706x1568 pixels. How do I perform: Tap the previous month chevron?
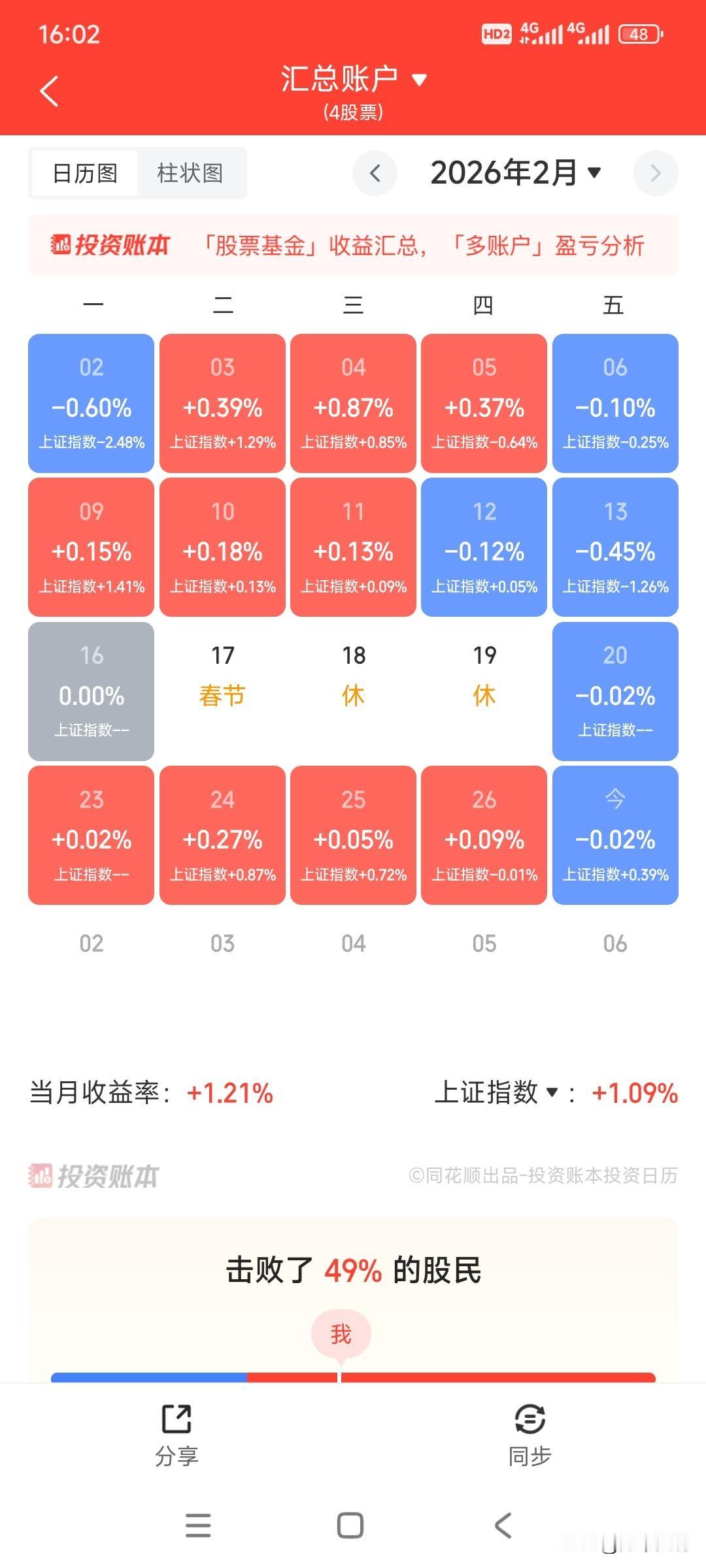[375, 172]
